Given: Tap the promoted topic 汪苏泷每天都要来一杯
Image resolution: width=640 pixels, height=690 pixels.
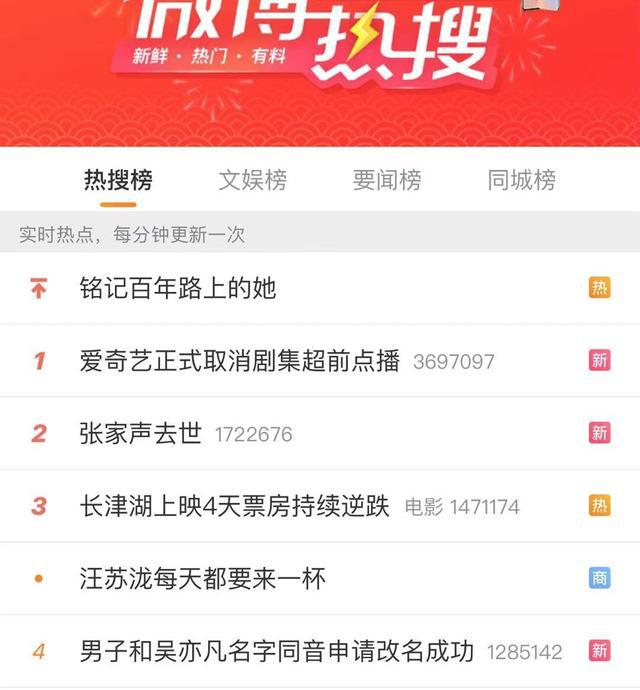Looking at the screenshot, I should (x=203, y=578).
